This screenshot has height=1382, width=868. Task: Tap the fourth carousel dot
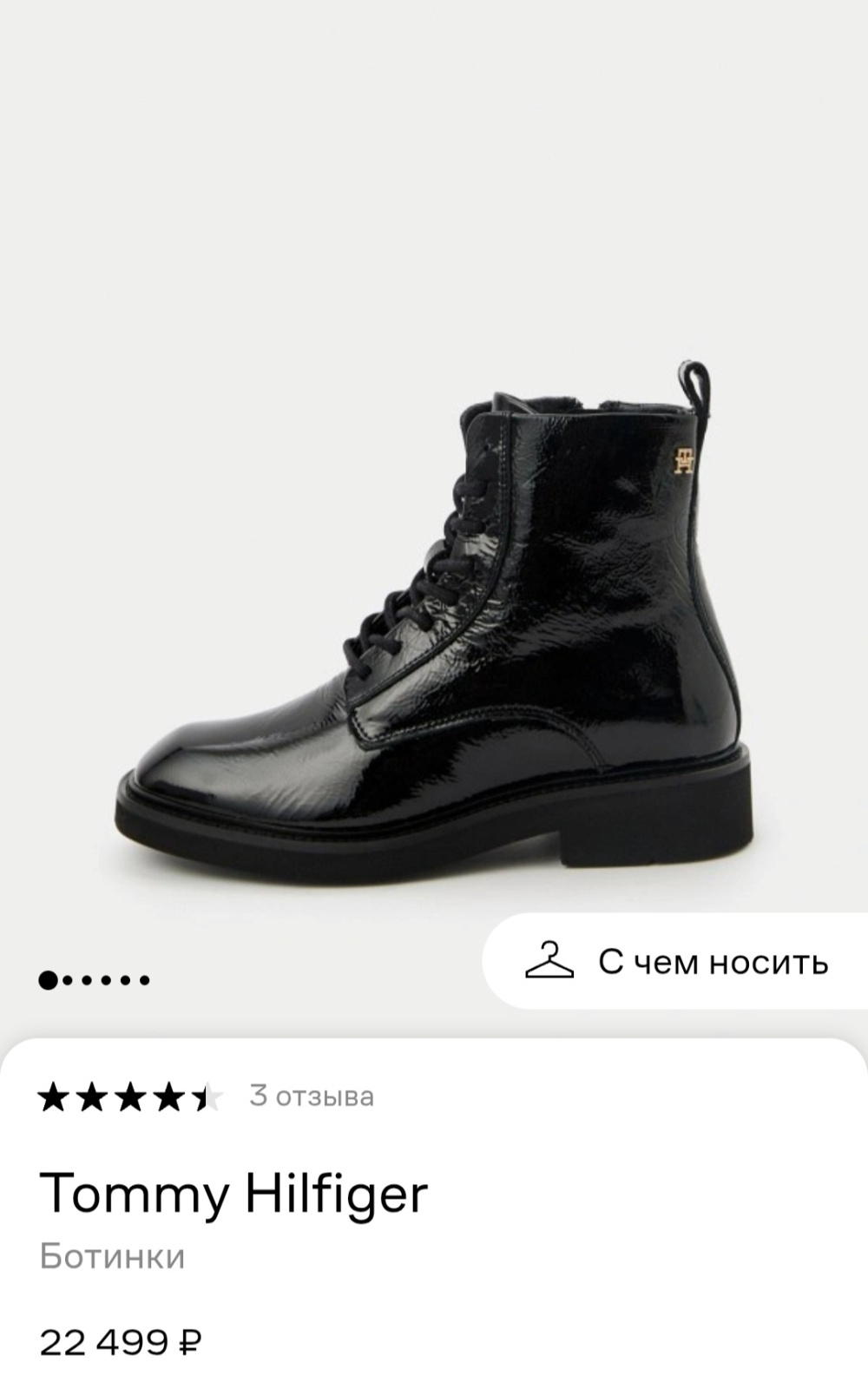107,980
